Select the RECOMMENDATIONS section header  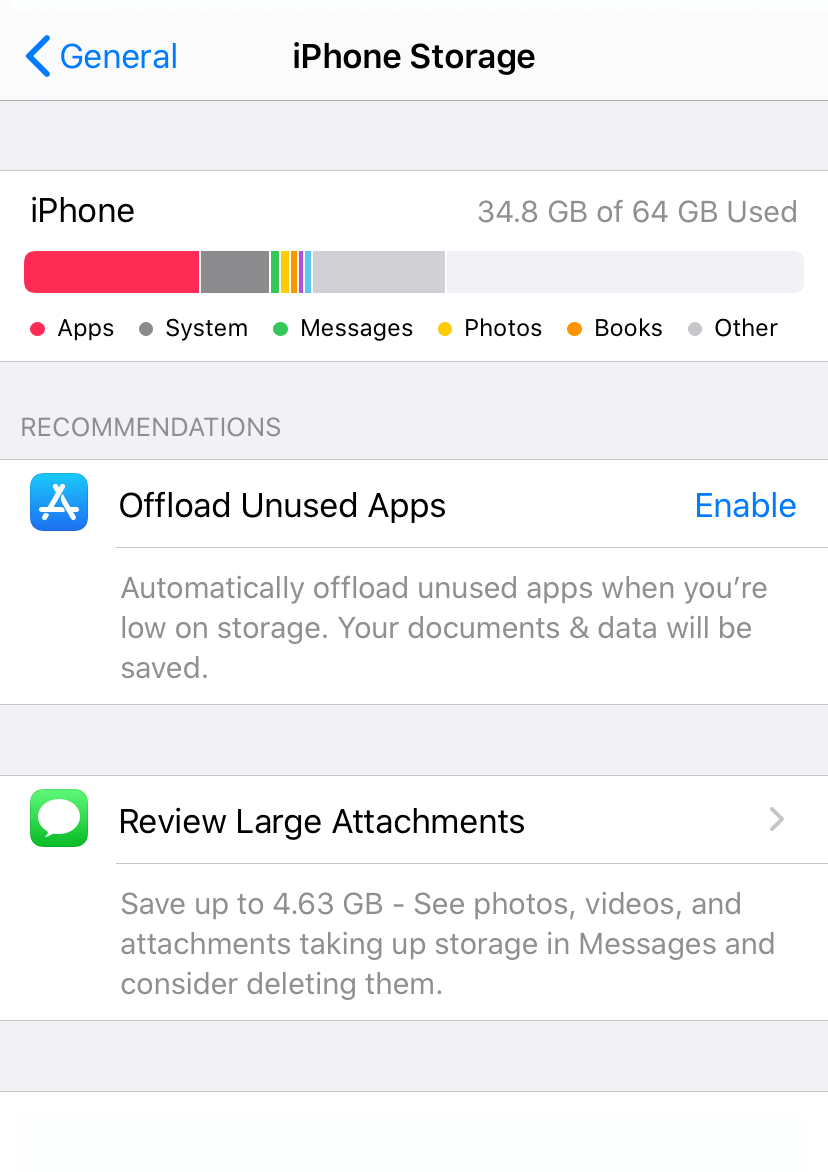click(x=150, y=427)
